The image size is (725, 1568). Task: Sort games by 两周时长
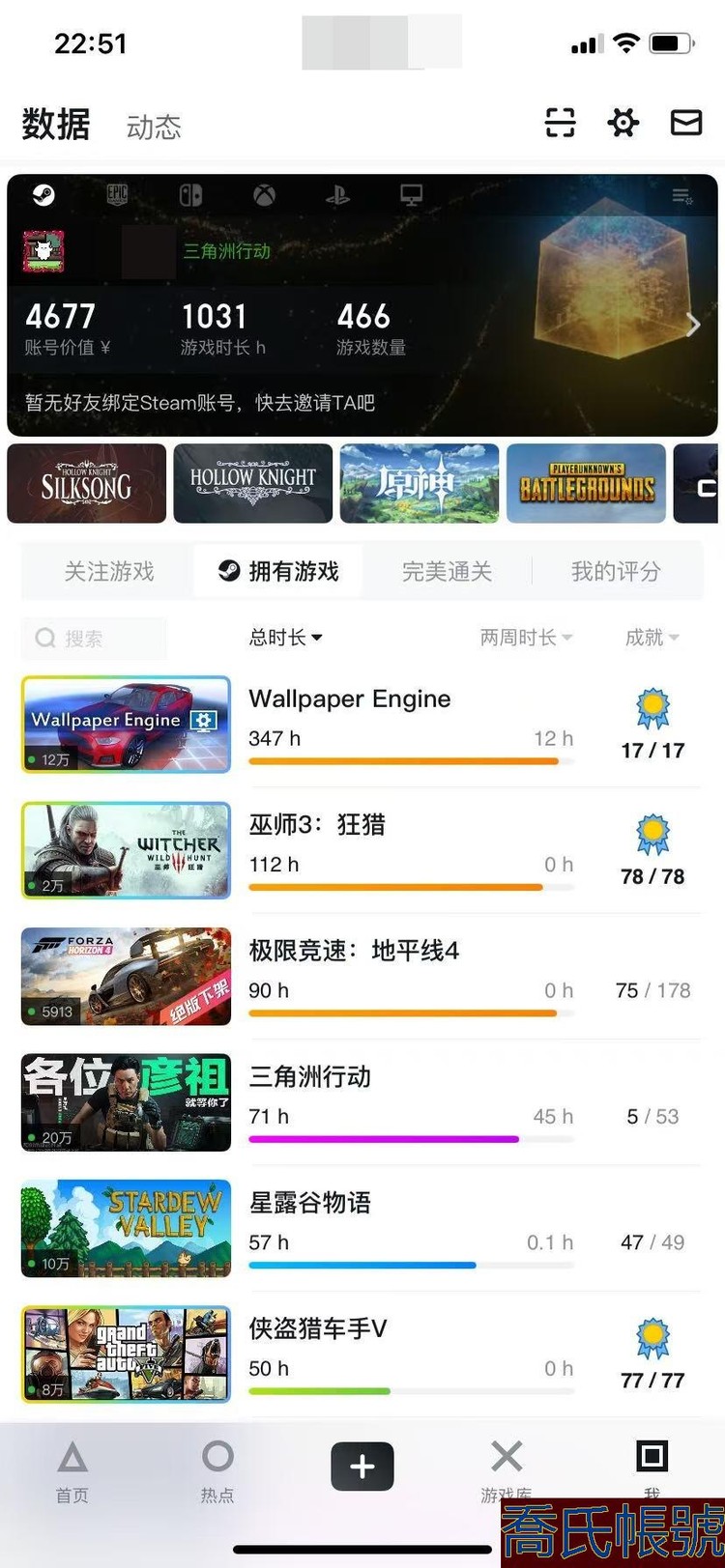pos(526,638)
